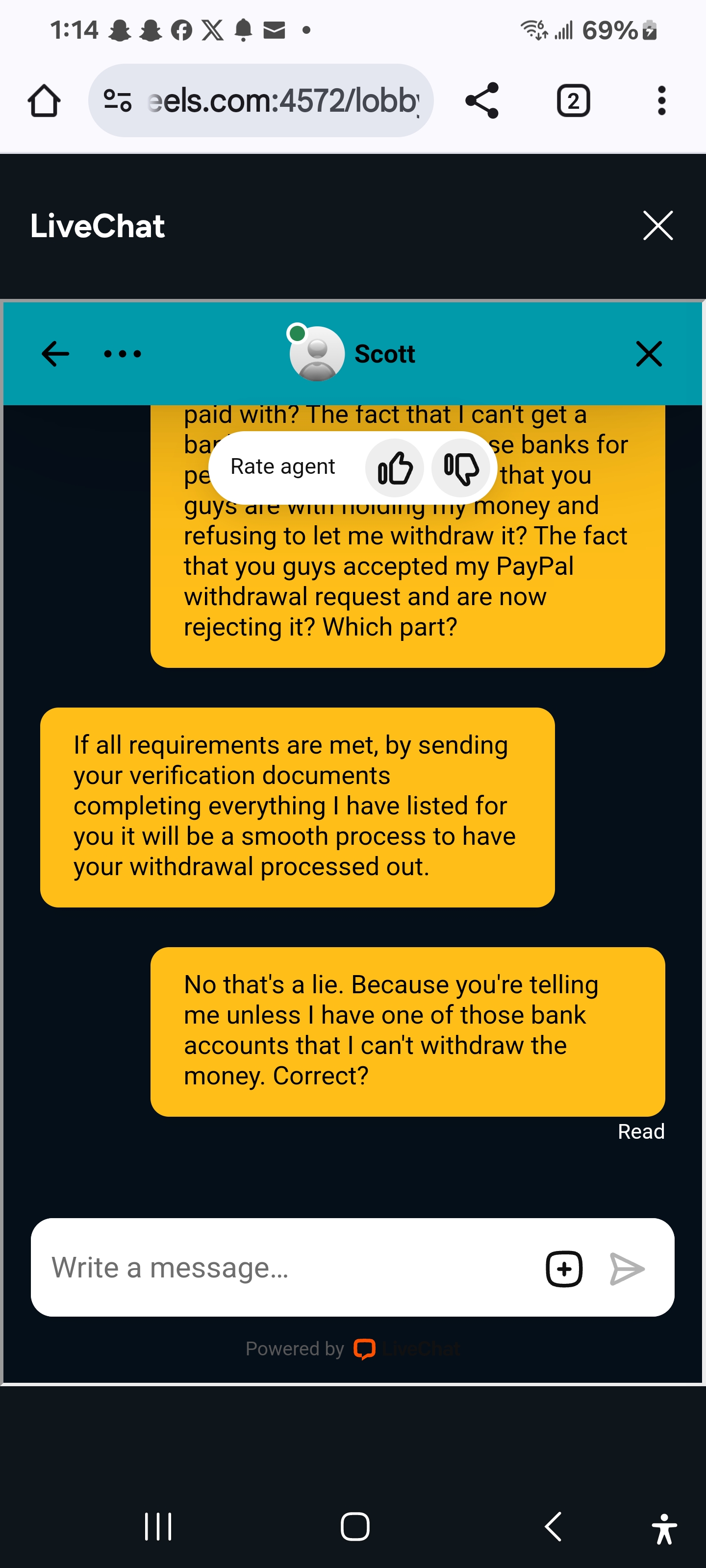Go to the browser home page
The height and width of the screenshot is (1568, 706).
44,100
